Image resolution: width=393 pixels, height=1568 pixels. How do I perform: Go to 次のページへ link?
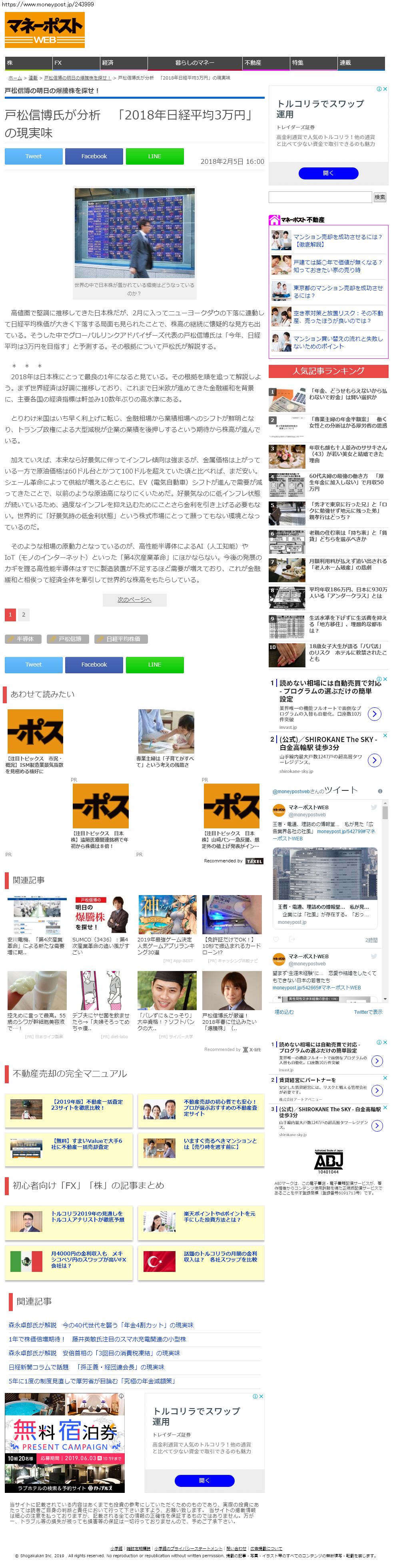click(x=134, y=599)
